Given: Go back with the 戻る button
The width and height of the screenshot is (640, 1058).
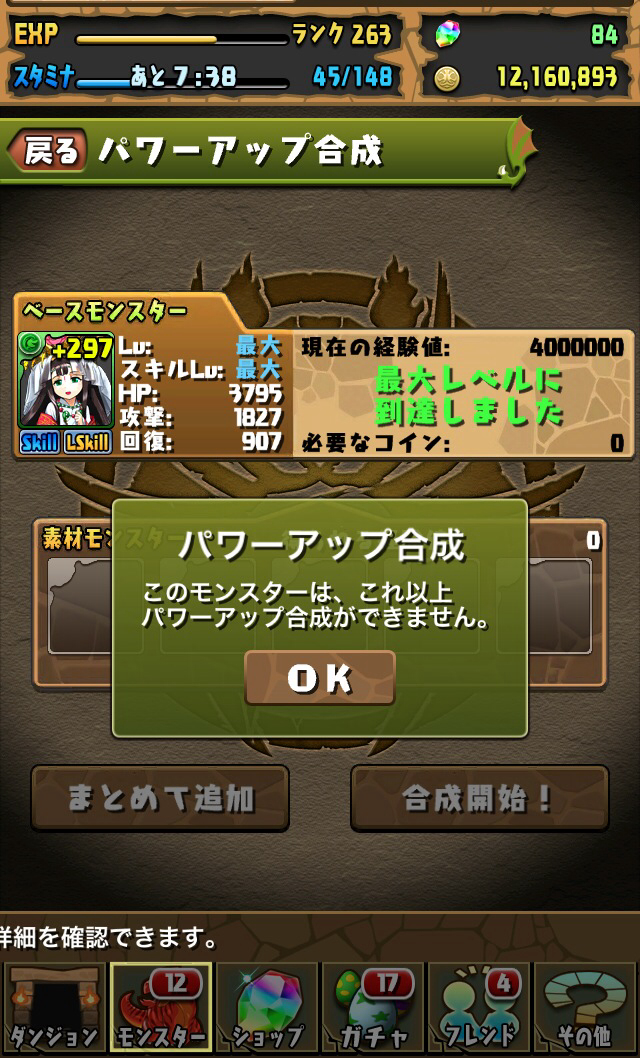Looking at the screenshot, I should (47, 150).
